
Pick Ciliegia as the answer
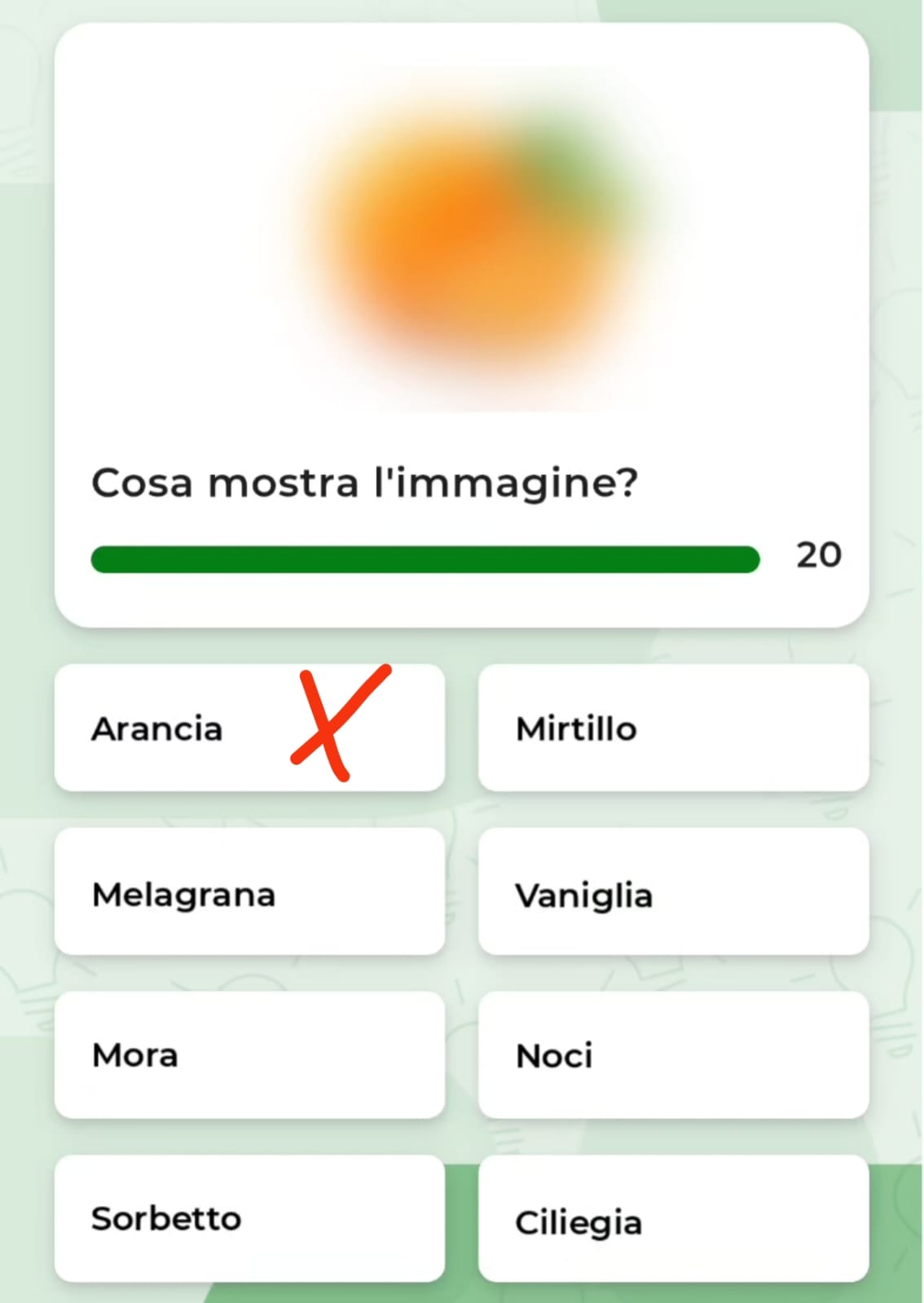(673, 1220)
